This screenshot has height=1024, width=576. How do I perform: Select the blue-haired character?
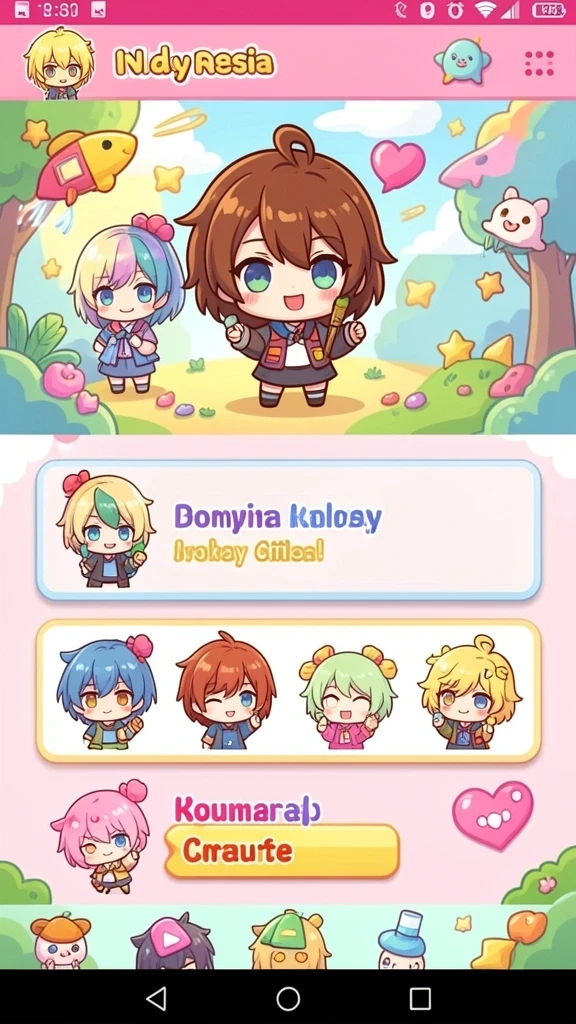[x=106, y=692]
